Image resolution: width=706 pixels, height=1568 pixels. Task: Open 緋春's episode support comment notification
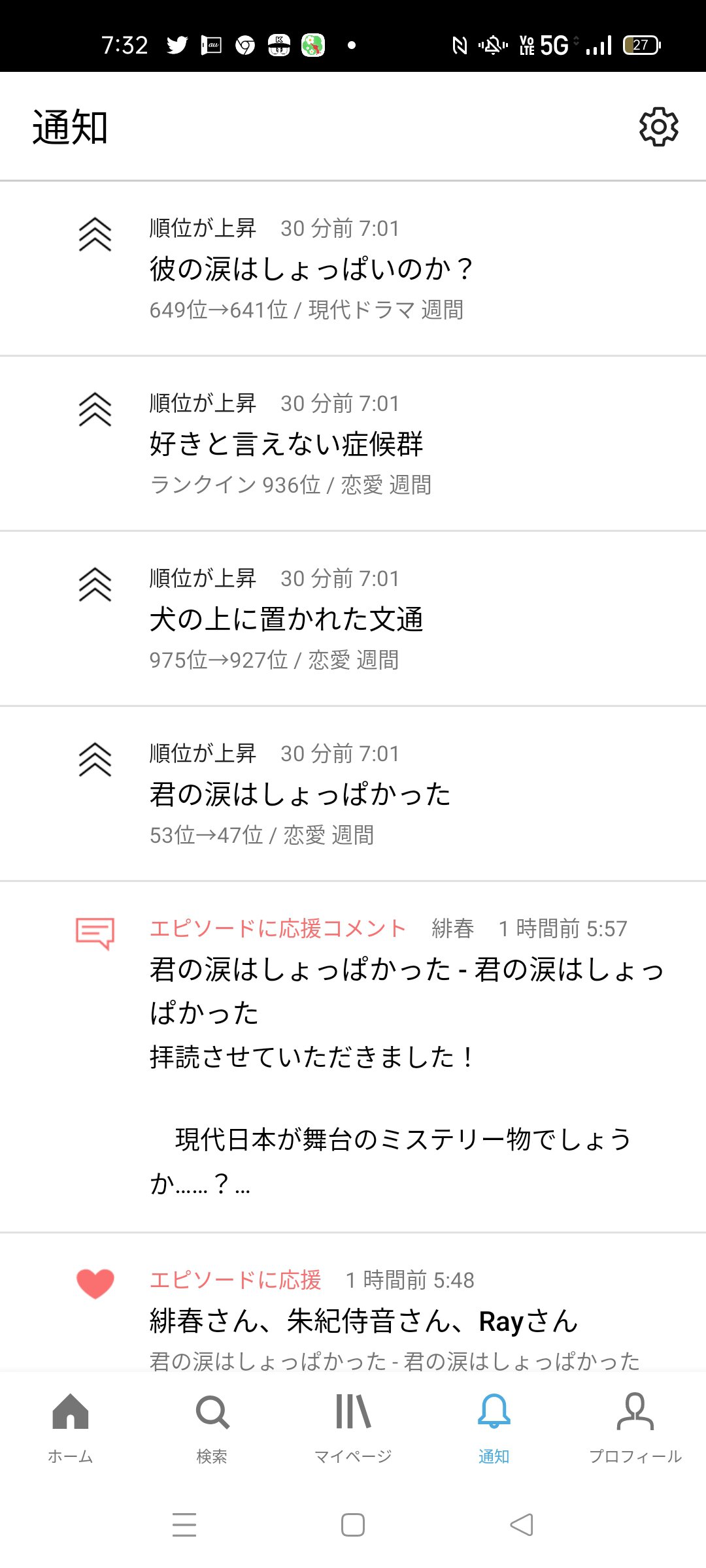coord(353,1055)
